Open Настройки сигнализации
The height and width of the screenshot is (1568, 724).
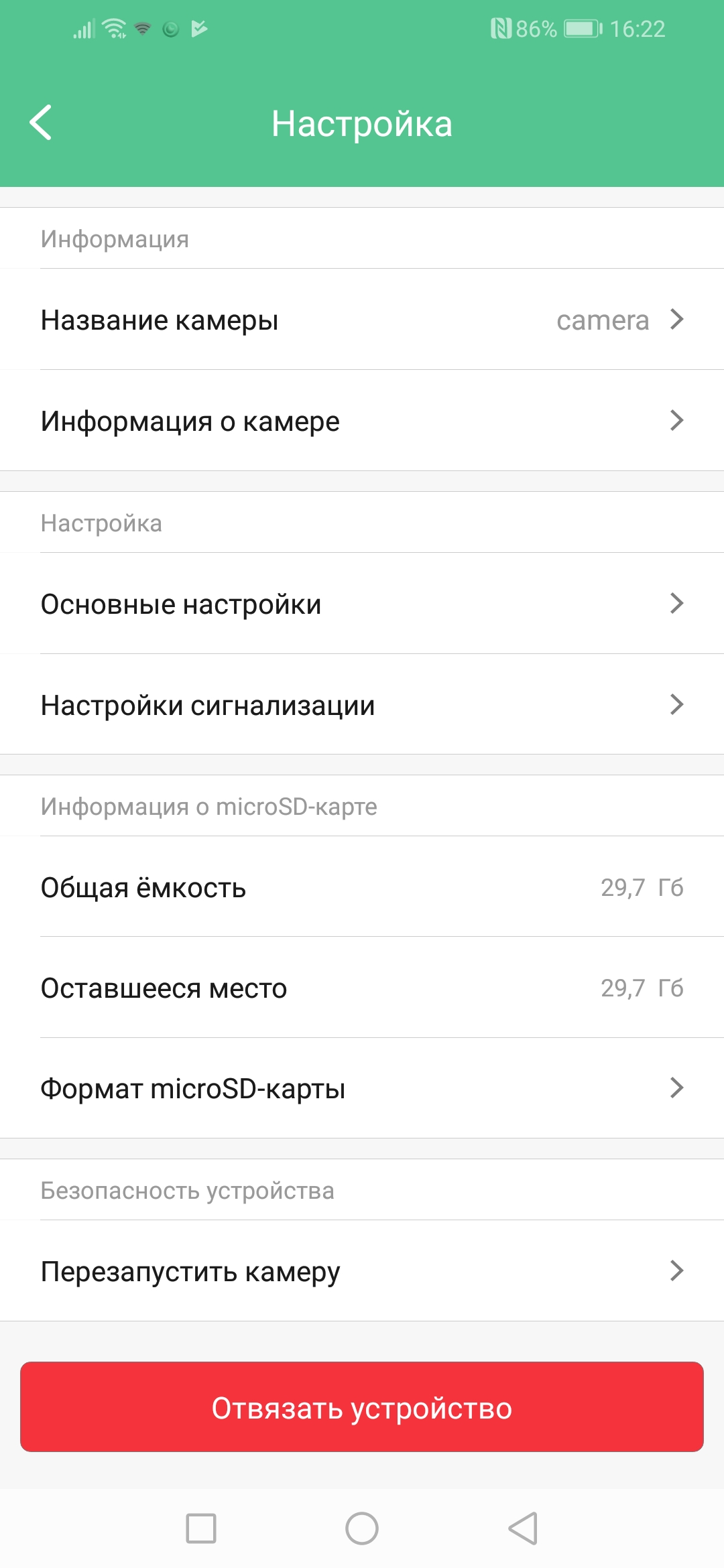pos(362,705)
